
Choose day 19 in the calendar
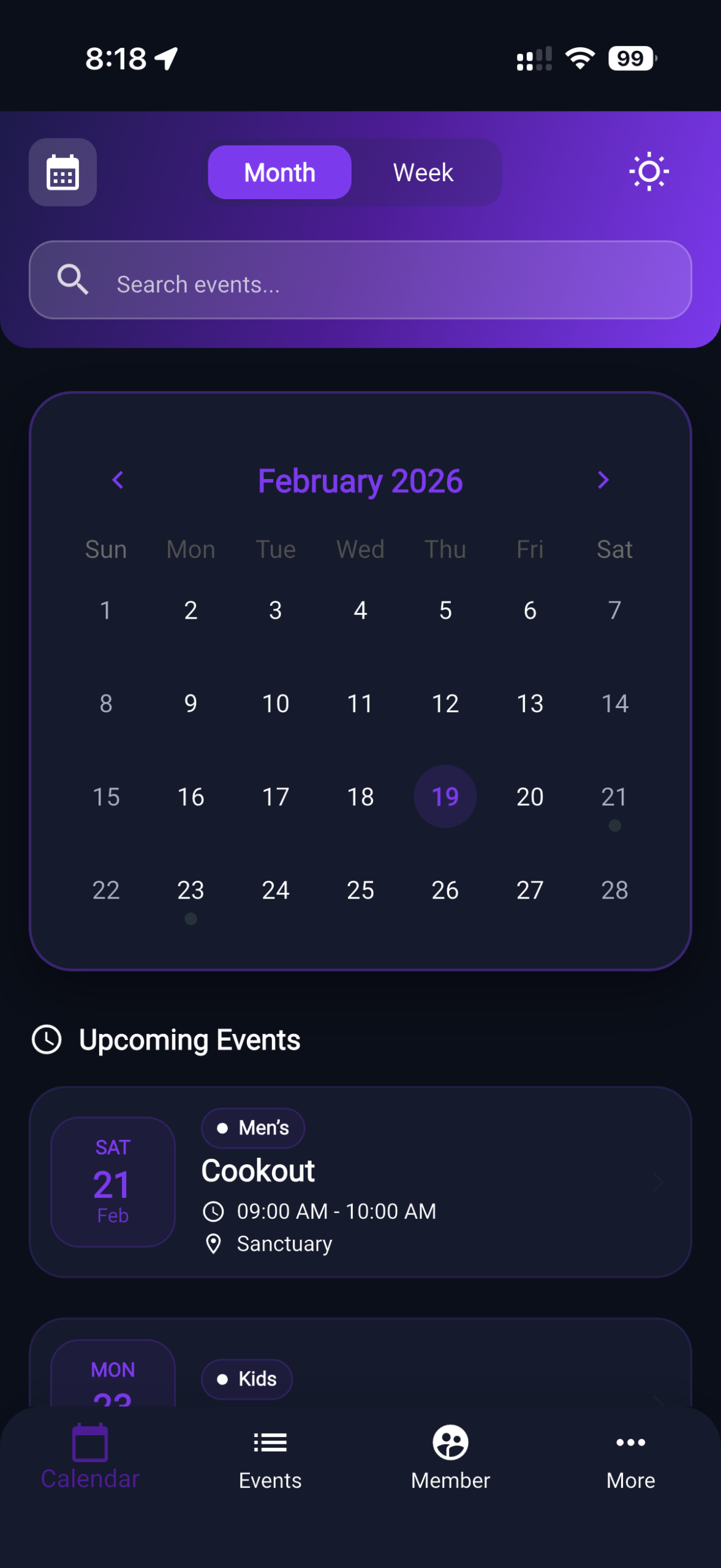coord(445,796)
